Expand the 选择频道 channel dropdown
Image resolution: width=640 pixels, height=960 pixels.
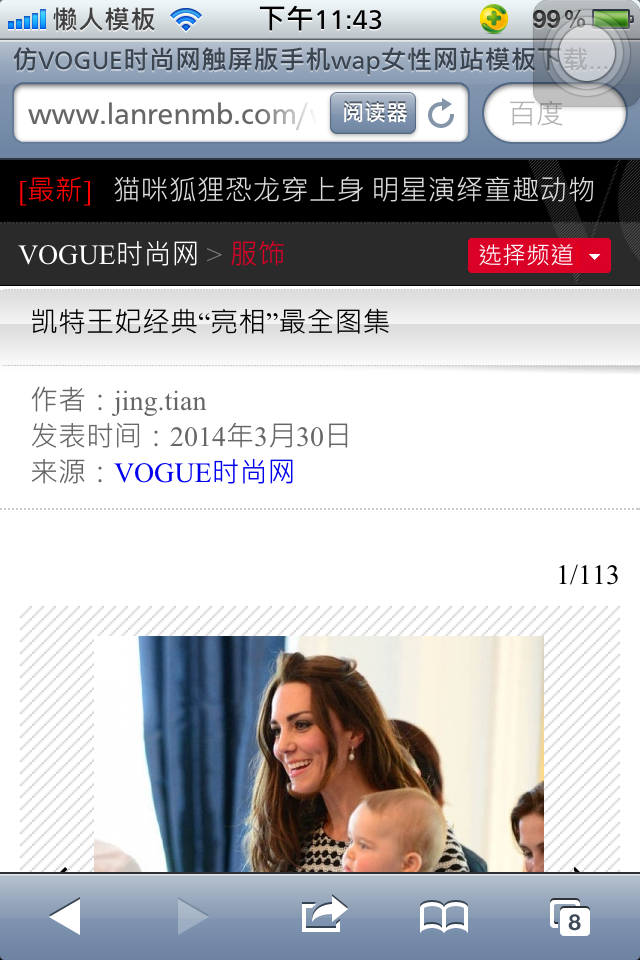click(539, 255)
